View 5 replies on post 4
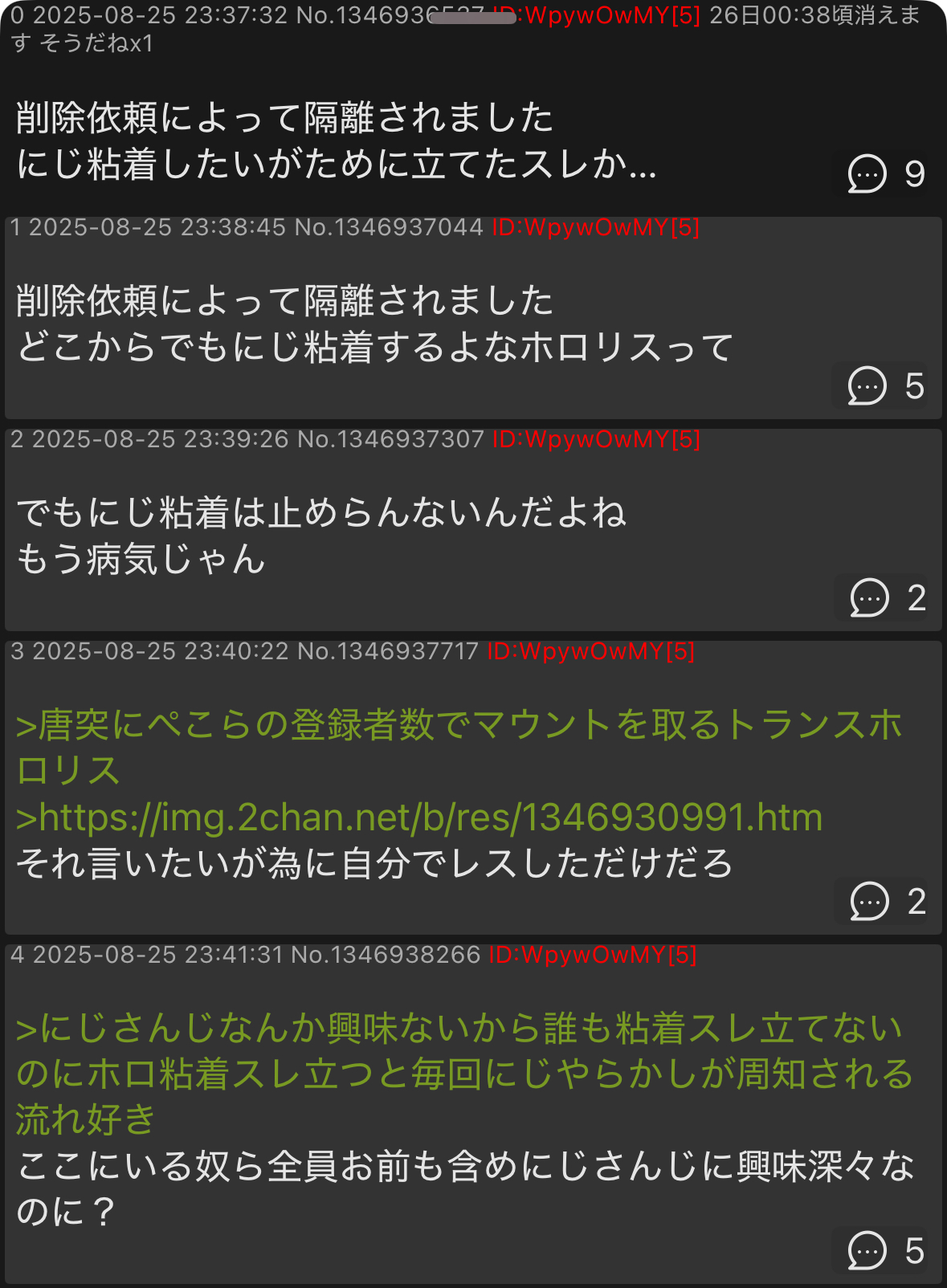Screen dimensions: 947x1288 884,1251
